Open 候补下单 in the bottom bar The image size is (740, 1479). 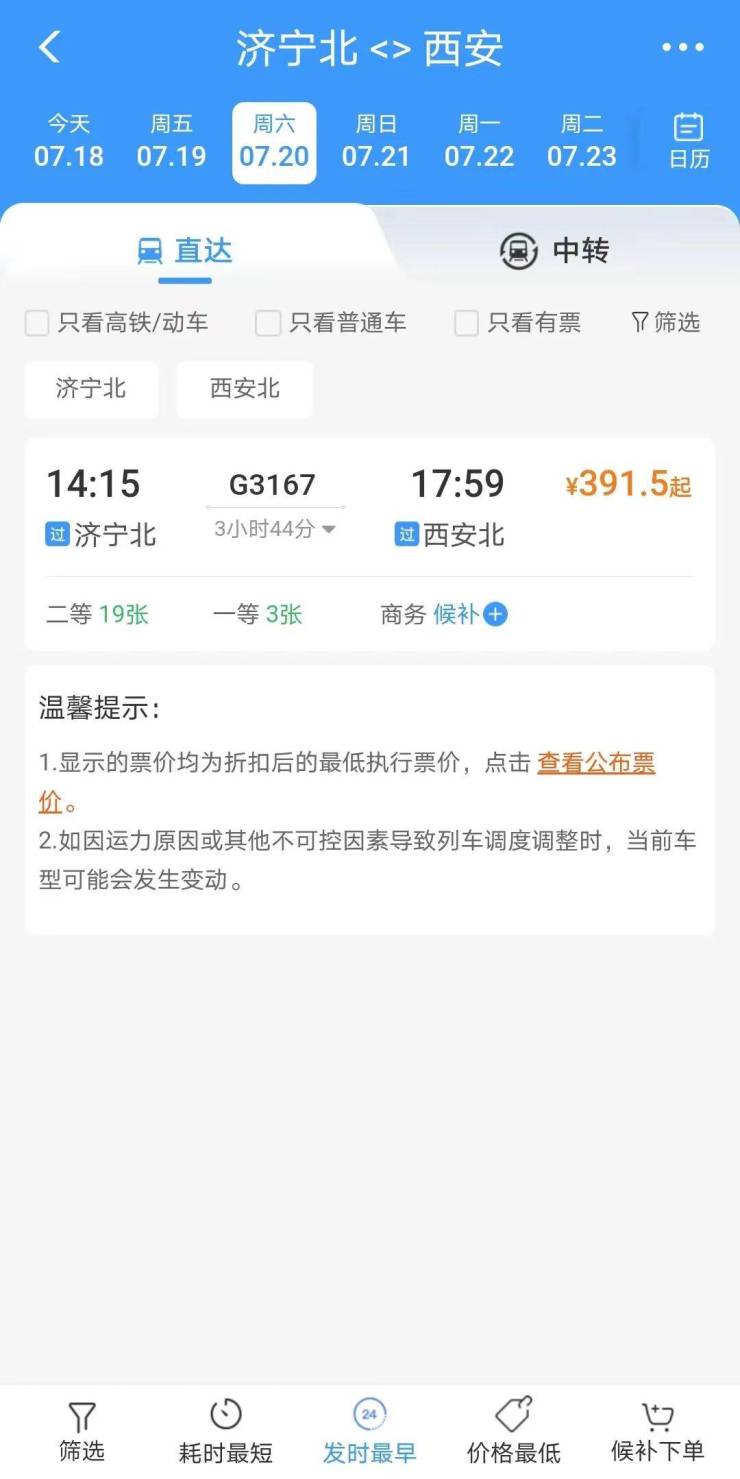tap(657, 1432)
